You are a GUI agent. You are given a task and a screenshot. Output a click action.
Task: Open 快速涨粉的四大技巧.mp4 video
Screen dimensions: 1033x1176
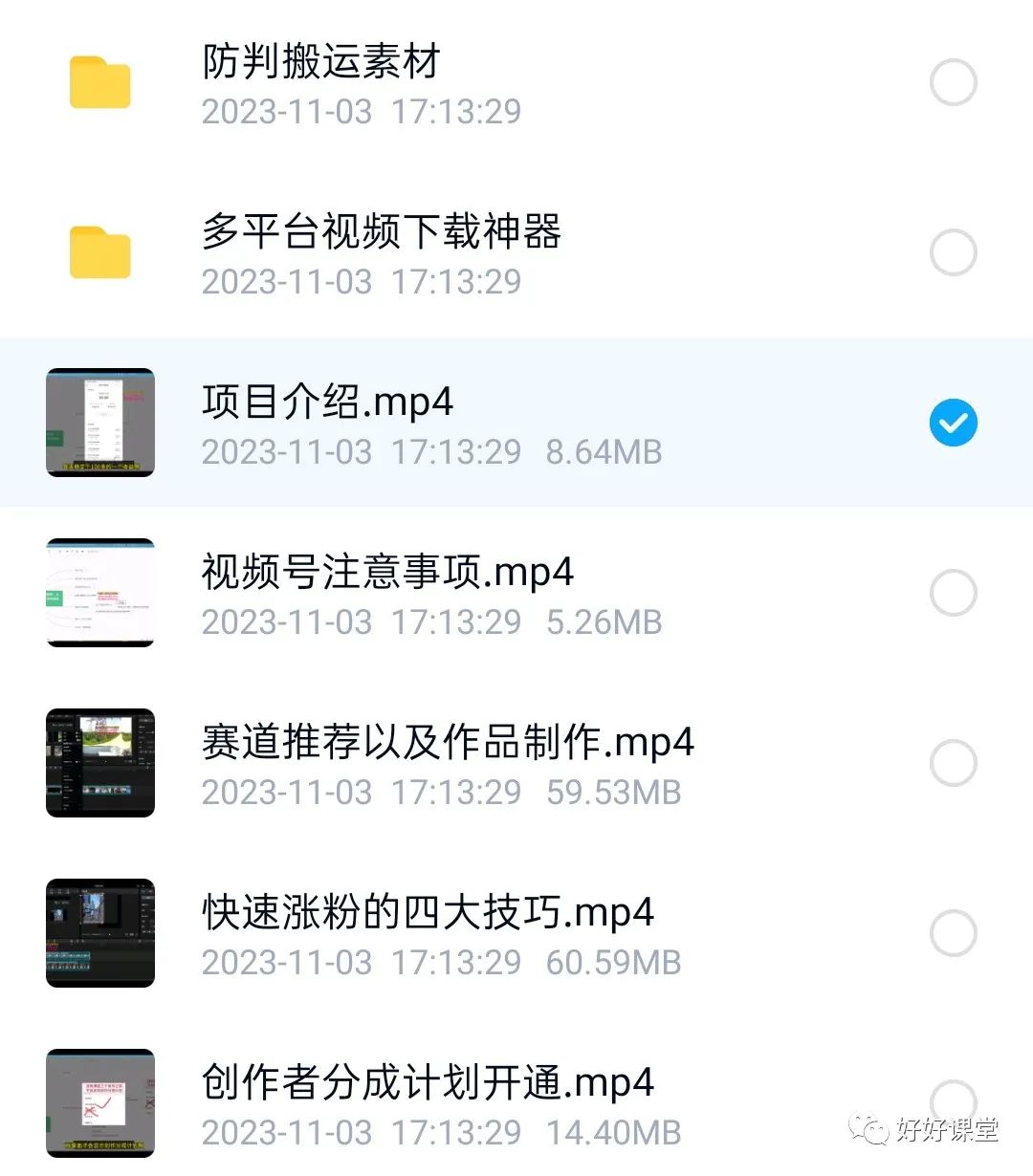coord(428,914)
